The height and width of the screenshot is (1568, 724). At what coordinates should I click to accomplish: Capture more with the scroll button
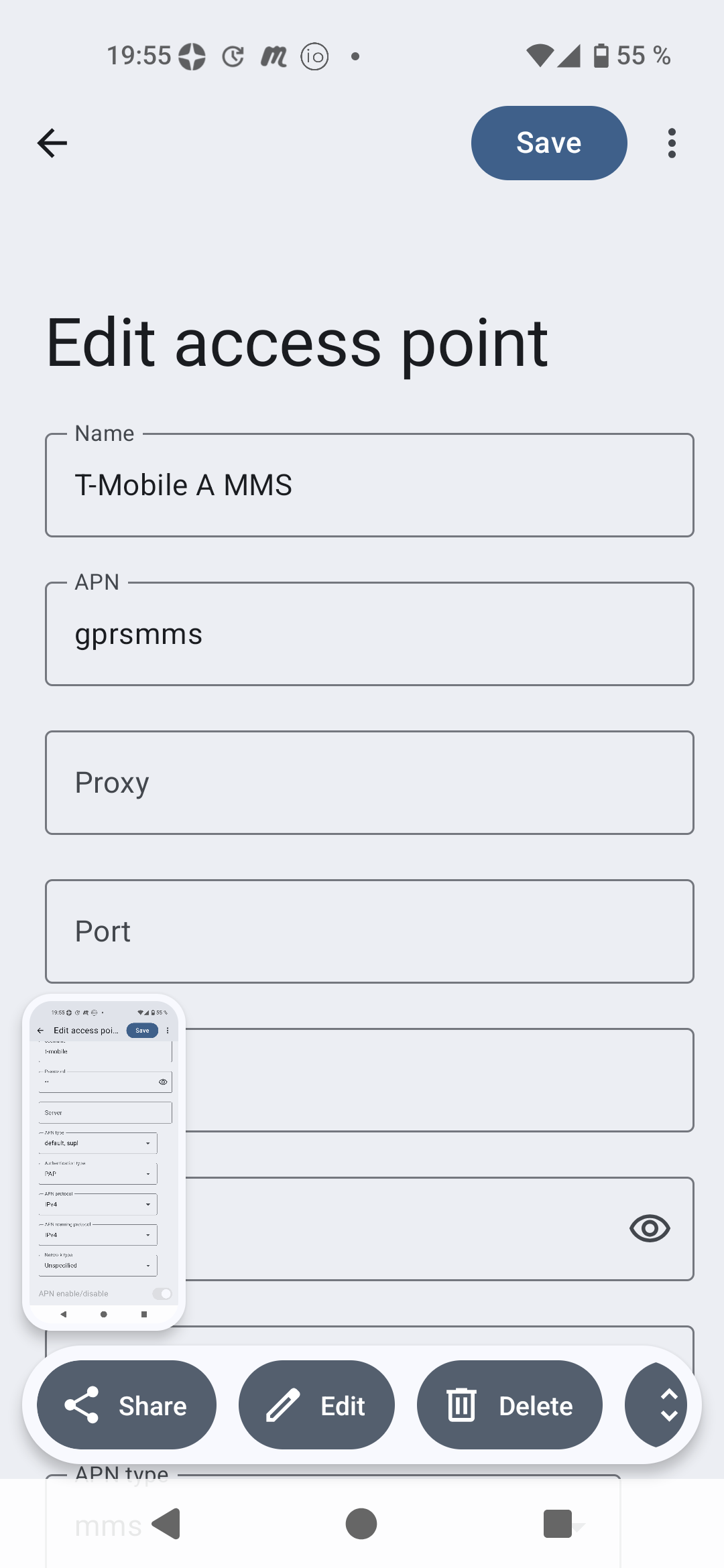pos(657,1405)
